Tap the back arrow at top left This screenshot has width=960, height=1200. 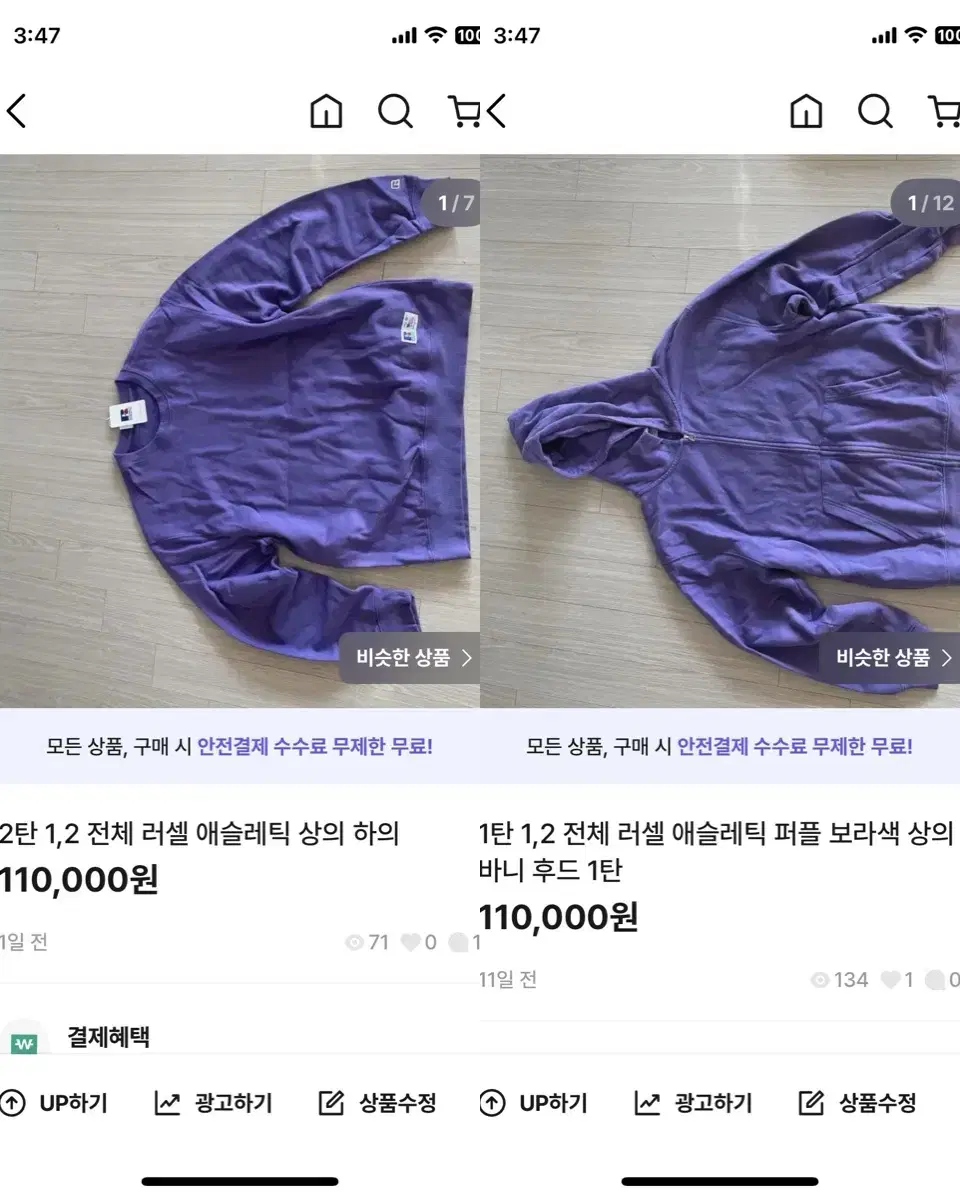[x=16, y=111]
